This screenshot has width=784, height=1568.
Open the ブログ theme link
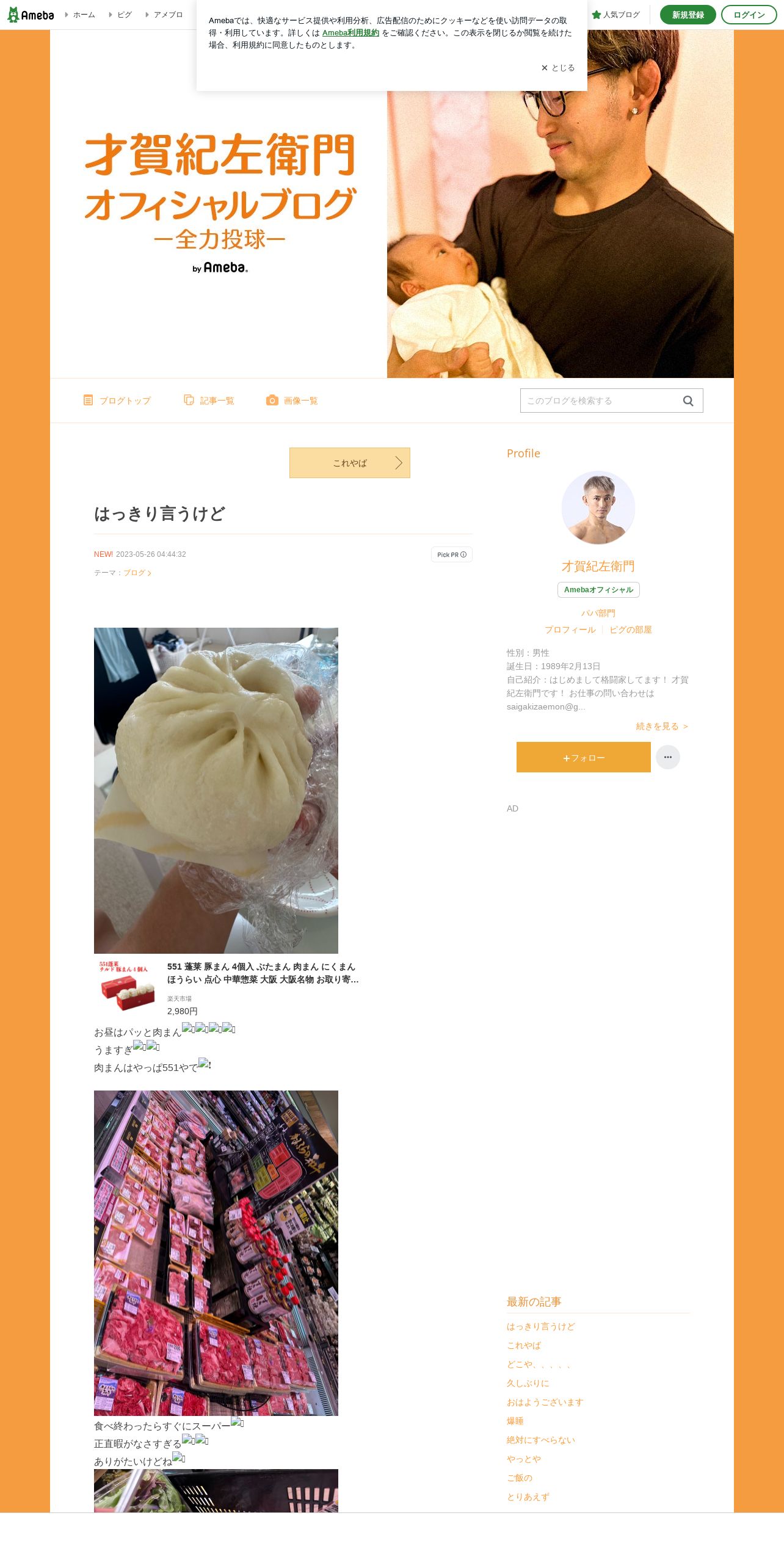coord(137,573)
